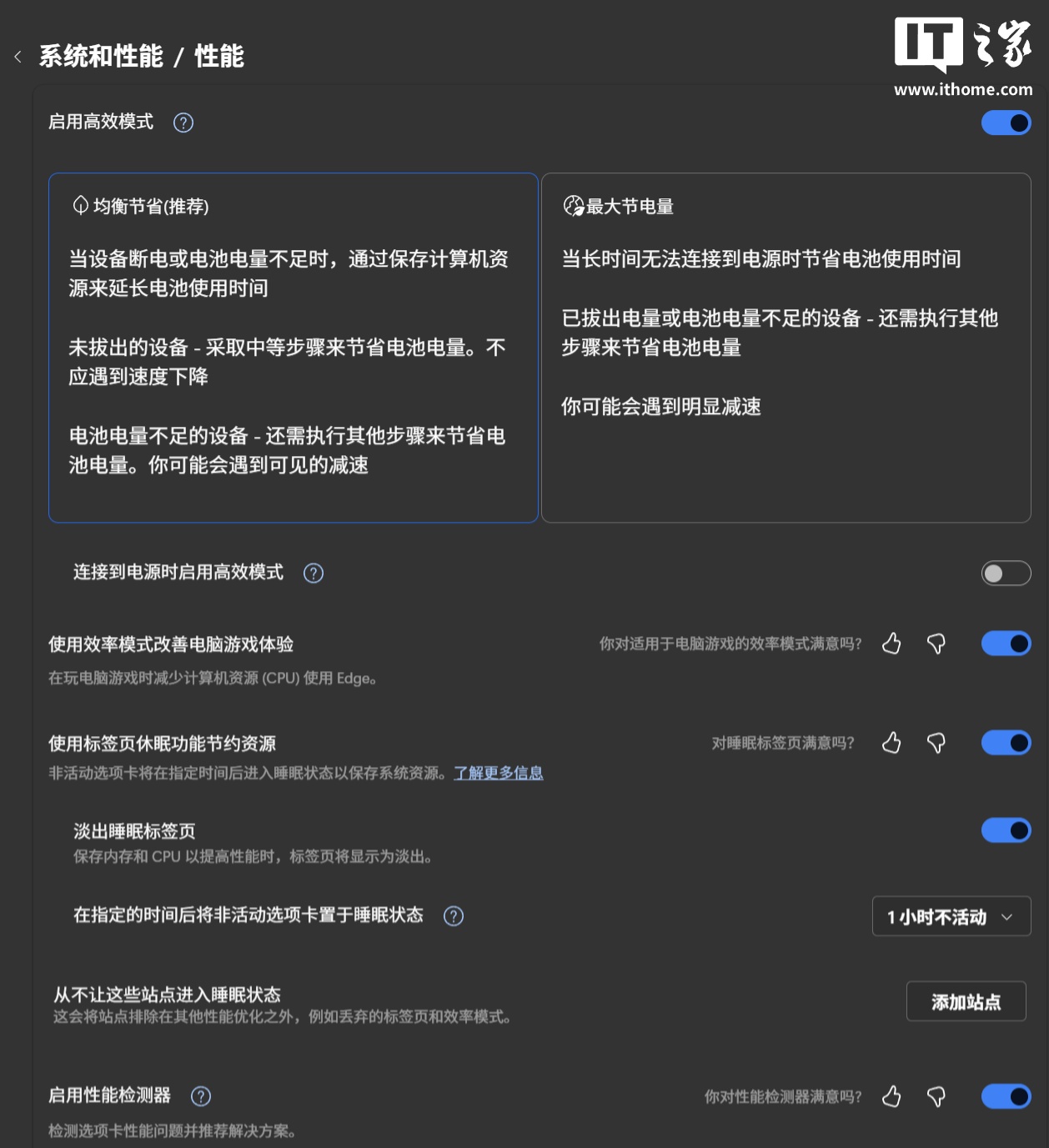Image resolution: width=1049 pixels, height=1148 pixels.
Task: Expand the 1 小时不活动 dropdown
Action: click(951, 917)
